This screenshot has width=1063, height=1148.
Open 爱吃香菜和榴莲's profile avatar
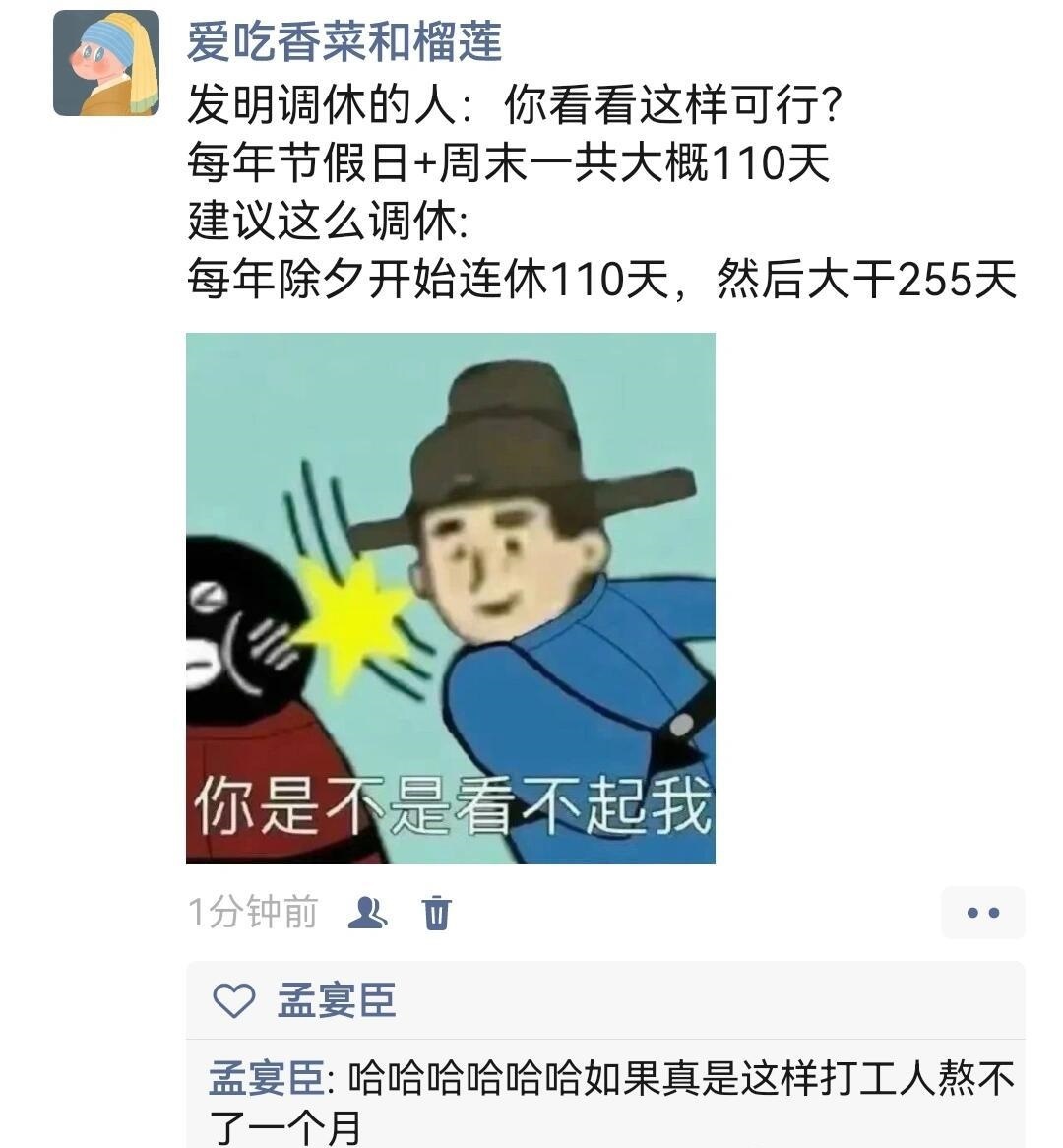point(106,63)
